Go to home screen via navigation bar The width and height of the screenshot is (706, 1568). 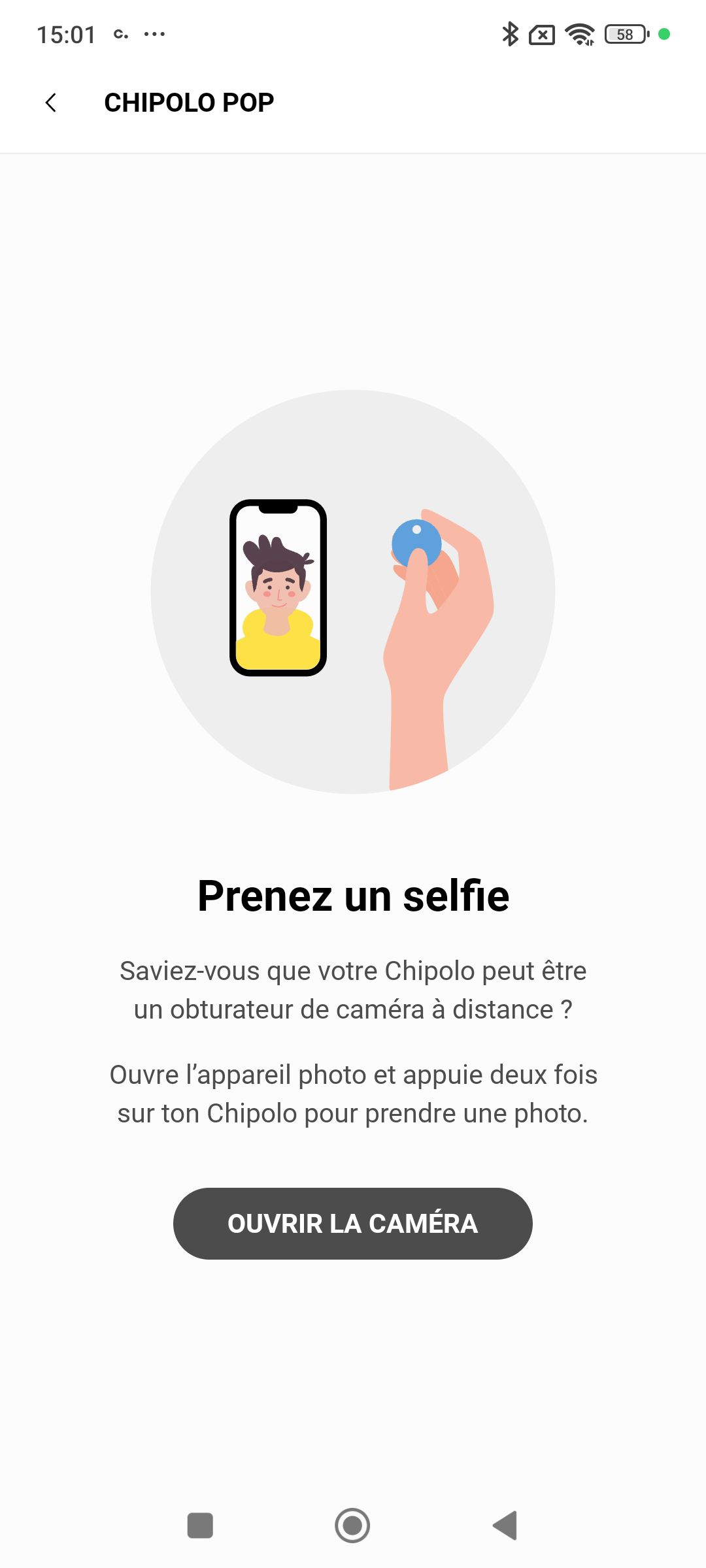[352, 1526]
